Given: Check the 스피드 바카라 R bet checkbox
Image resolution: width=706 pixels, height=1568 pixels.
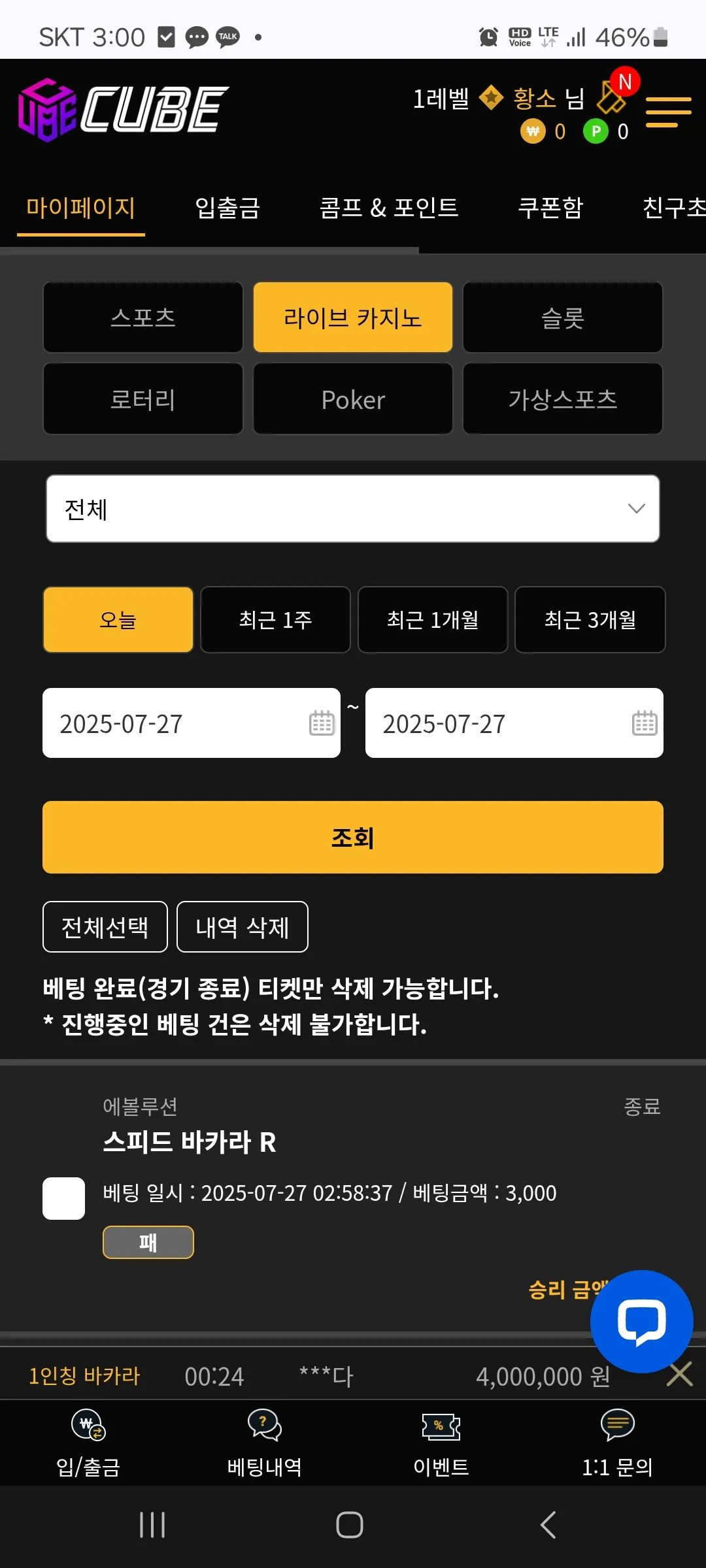Looking at the screenshot, I should (x=63, y=1198).
